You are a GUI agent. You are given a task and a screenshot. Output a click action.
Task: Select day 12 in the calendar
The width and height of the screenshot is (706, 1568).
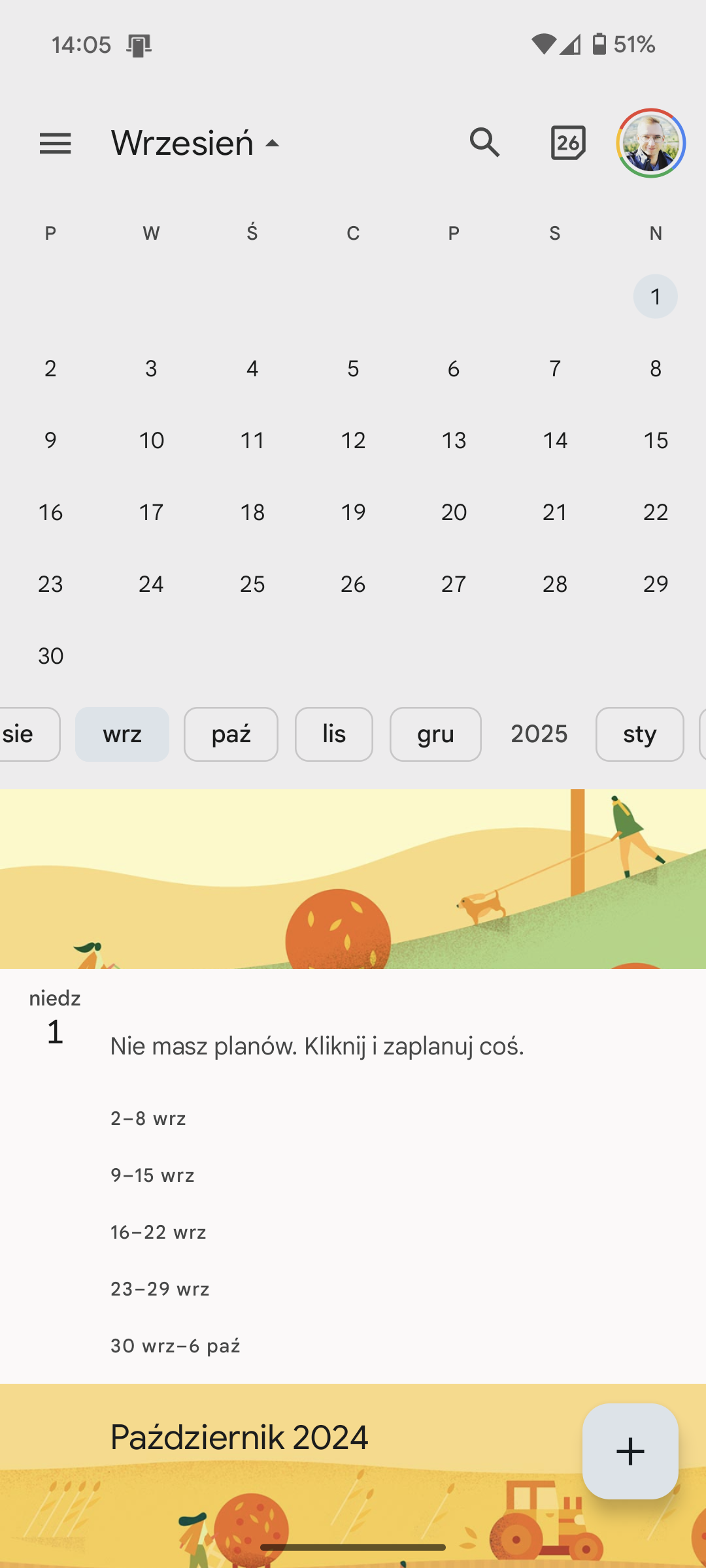click(353, 440)
